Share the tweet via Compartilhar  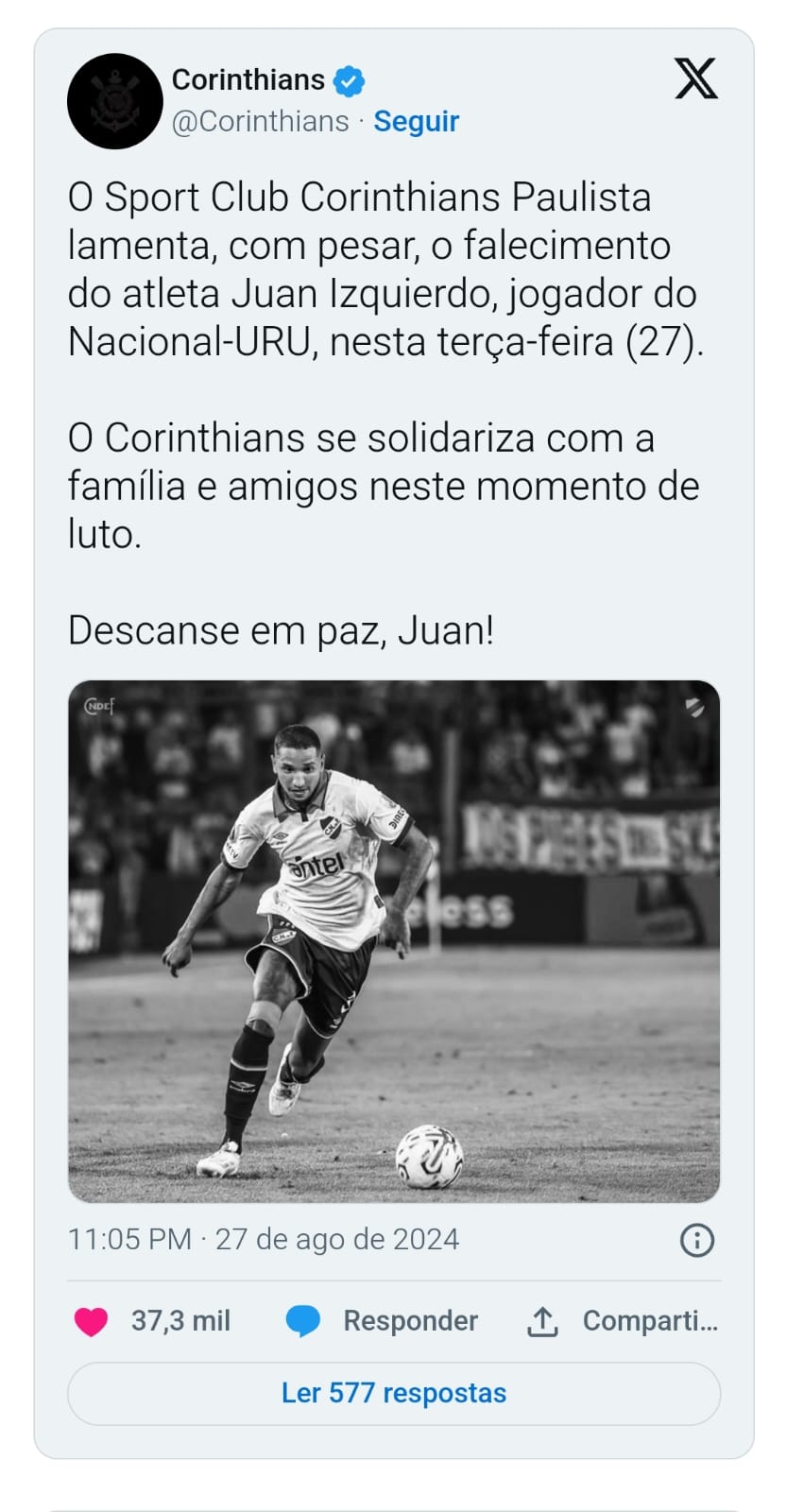coord(622,1321)
